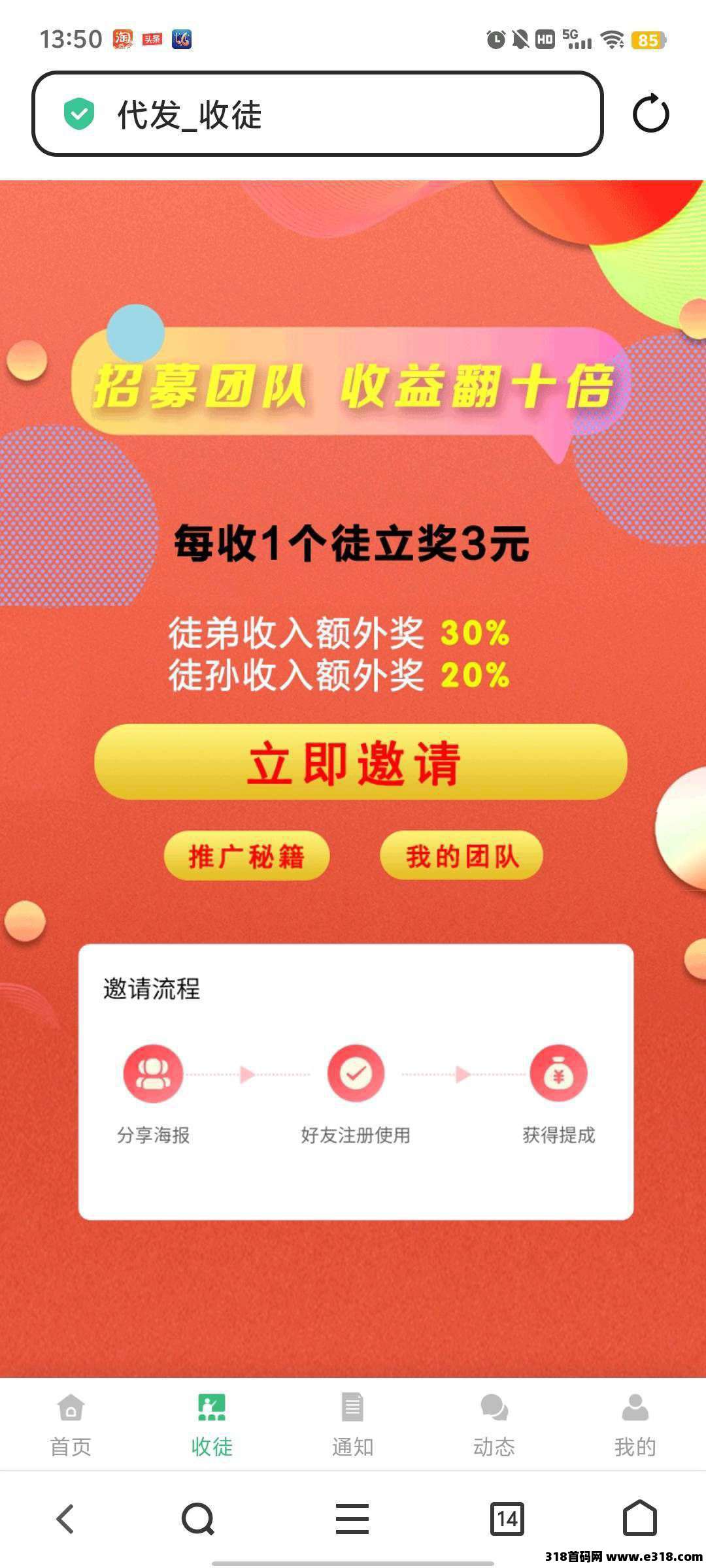Image resolution: width=706 pixels, height=1568 pixels.
Task: View 我的团队
Action: [462, 856]
